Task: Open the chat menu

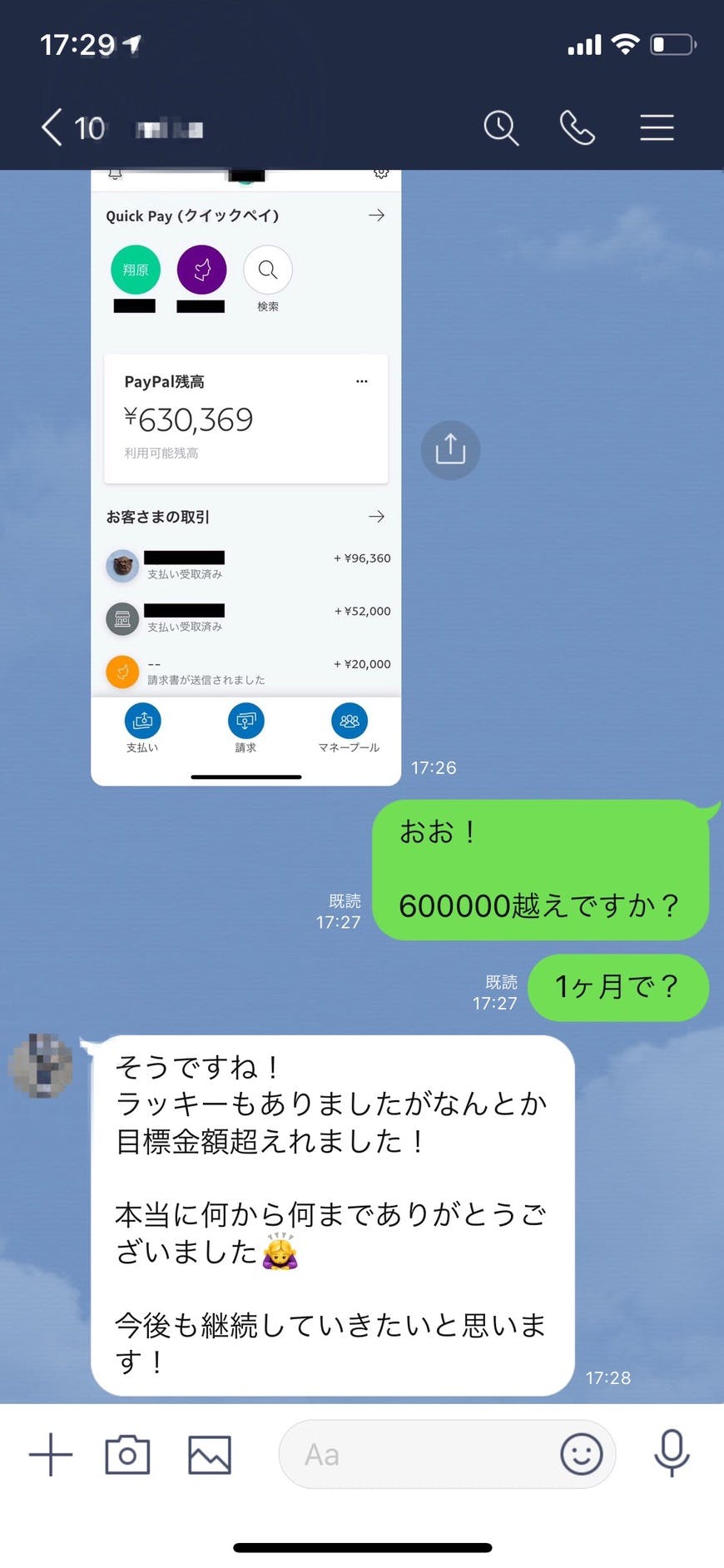Action: click(657, 128)
